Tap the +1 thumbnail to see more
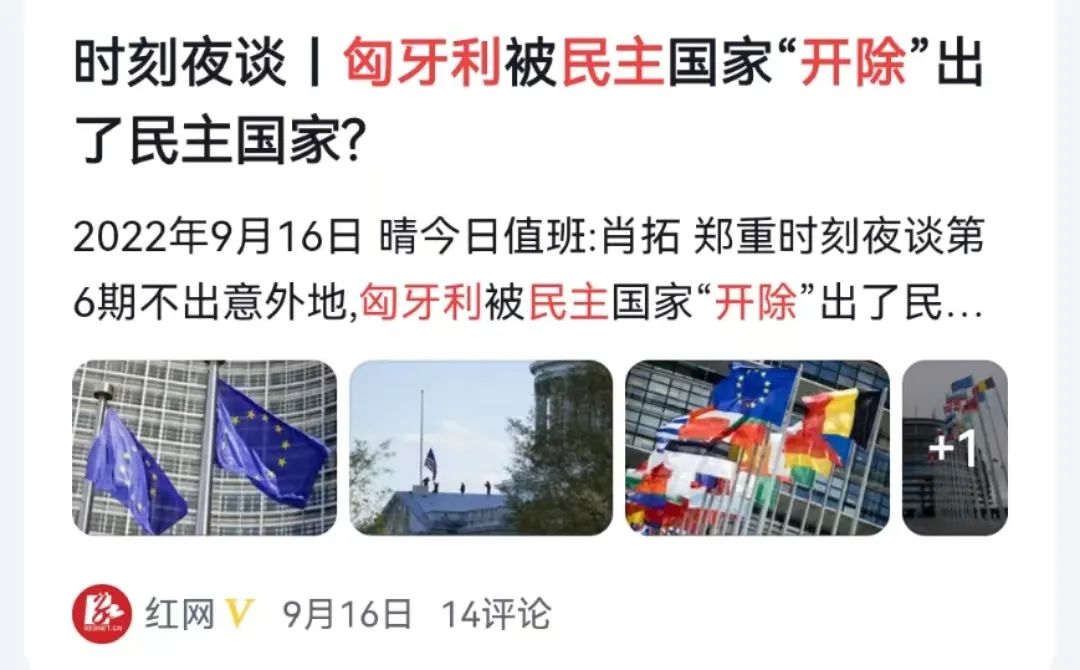This screenshot has height=670, width=1080. coord(954,448)
